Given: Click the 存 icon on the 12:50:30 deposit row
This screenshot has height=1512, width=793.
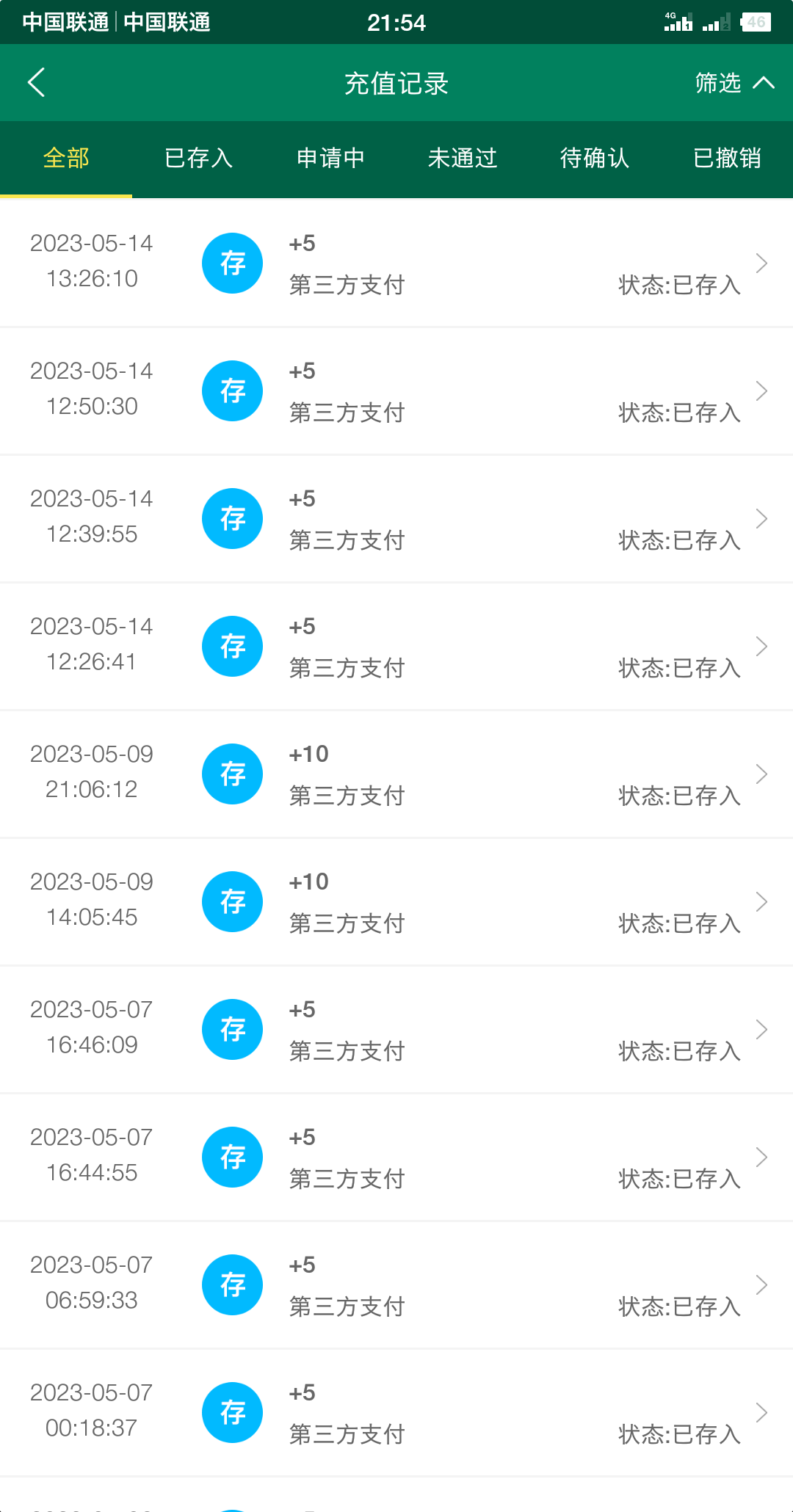Looking at the screenshot, I should click(232, 390).
